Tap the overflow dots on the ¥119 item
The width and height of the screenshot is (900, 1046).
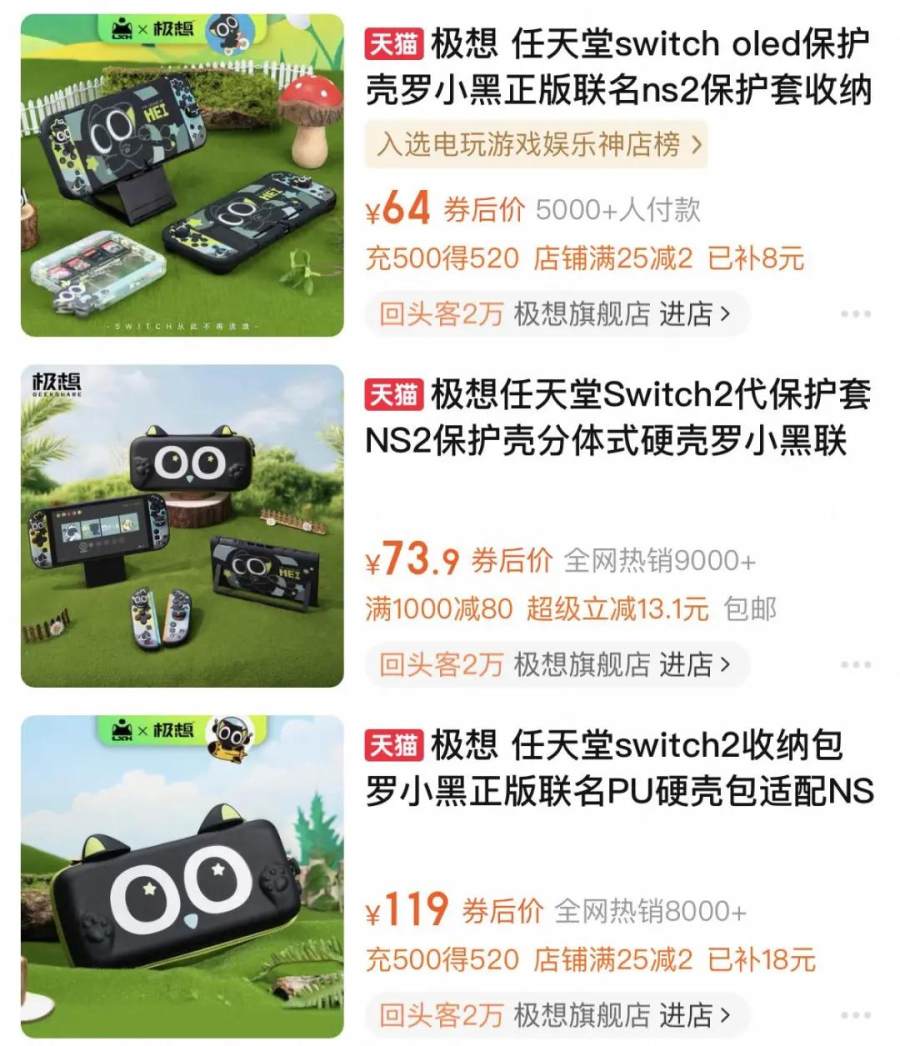[x=855, y=1014]
